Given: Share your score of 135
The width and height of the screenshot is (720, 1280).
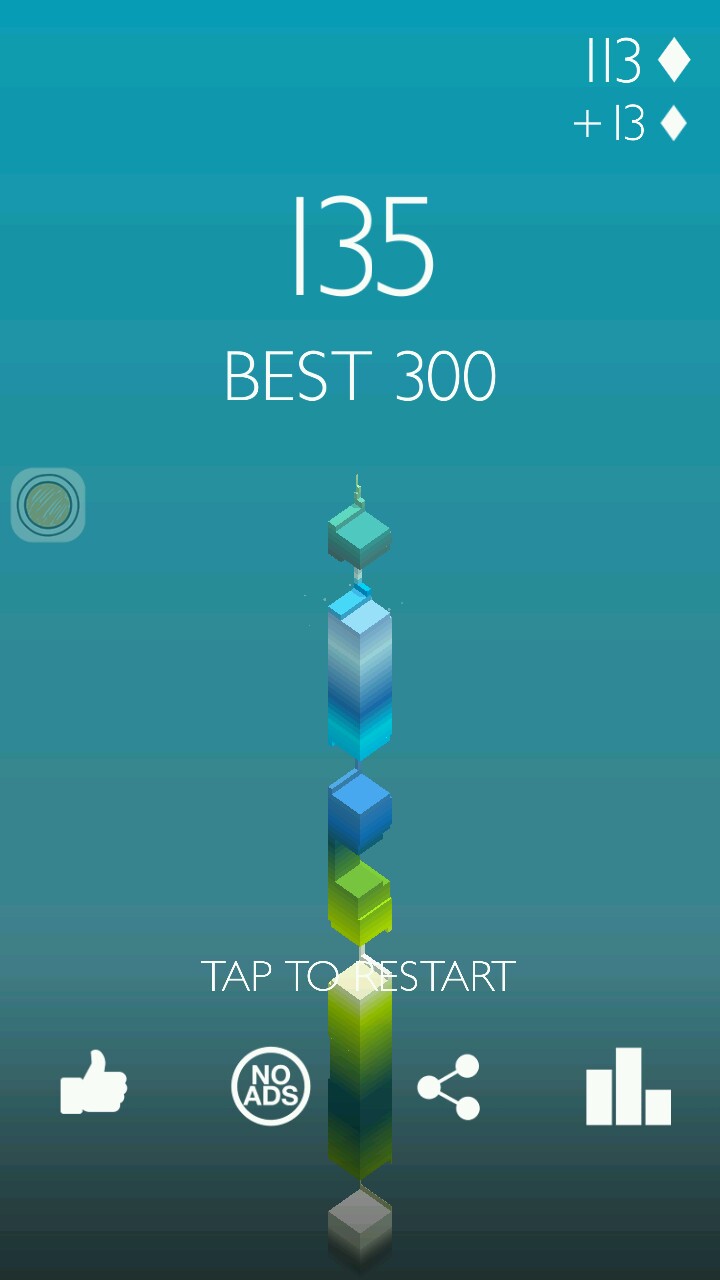Looking at the screenshot, I should 449,1087.
